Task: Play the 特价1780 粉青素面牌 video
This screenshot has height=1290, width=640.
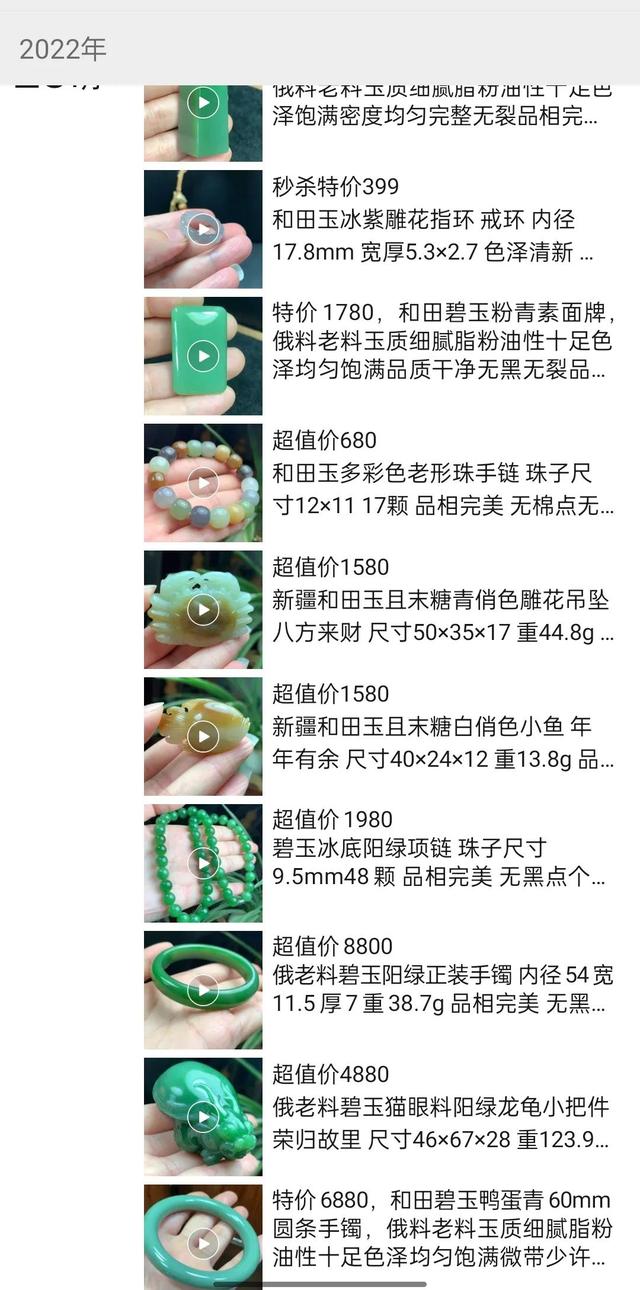Action: [203, 355]
